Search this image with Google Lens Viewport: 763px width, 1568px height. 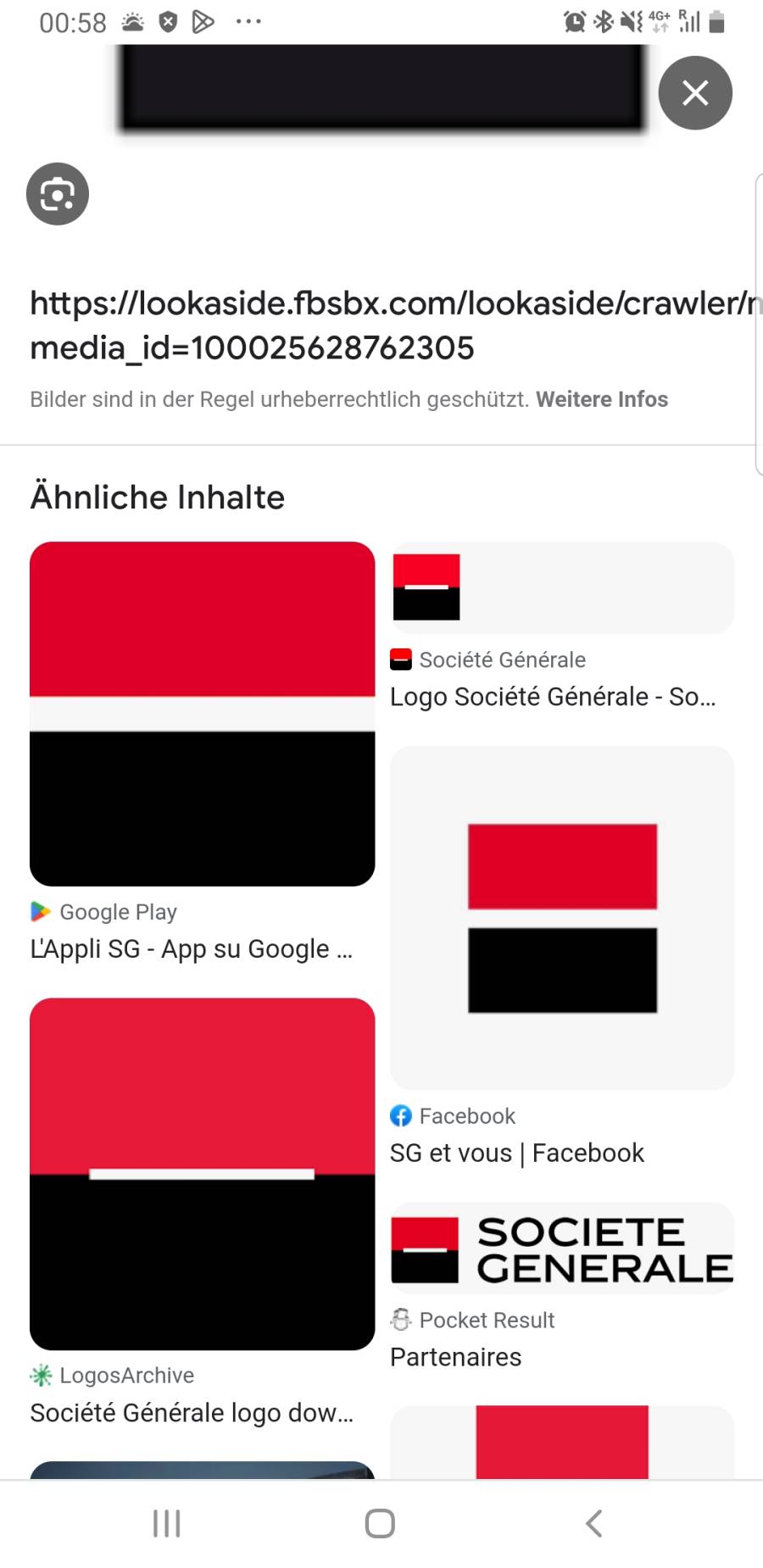pyautogui.click(x=58, y=194)
